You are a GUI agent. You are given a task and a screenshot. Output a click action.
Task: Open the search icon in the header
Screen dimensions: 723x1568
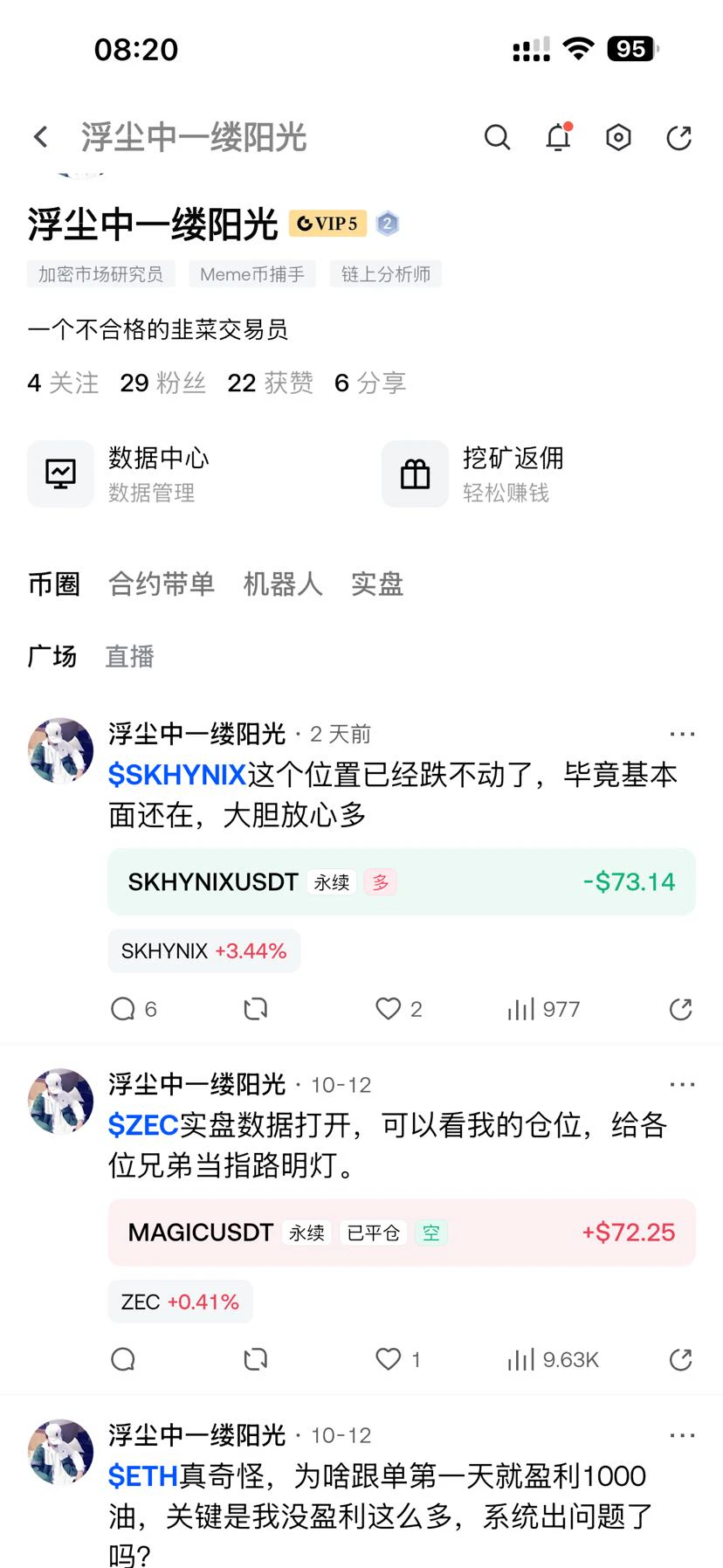click(x=497, y=137)
